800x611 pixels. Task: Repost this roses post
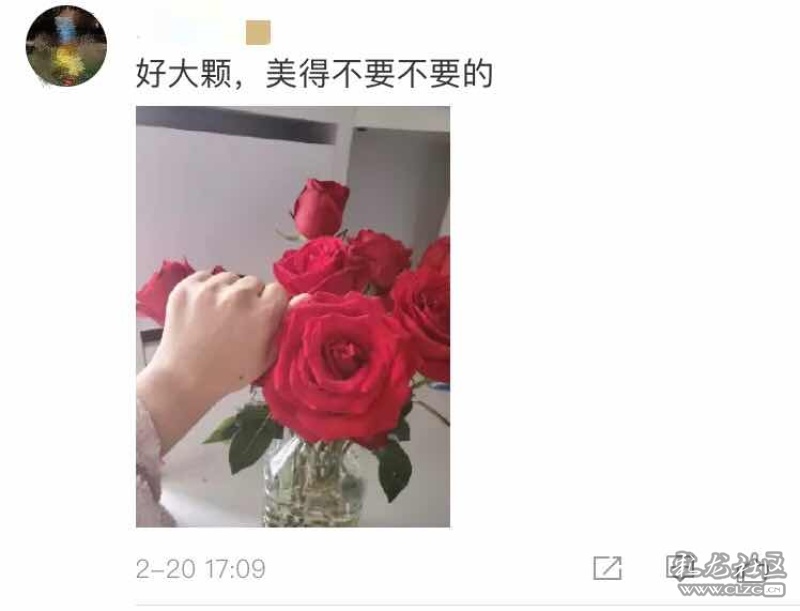pos(607,568)
